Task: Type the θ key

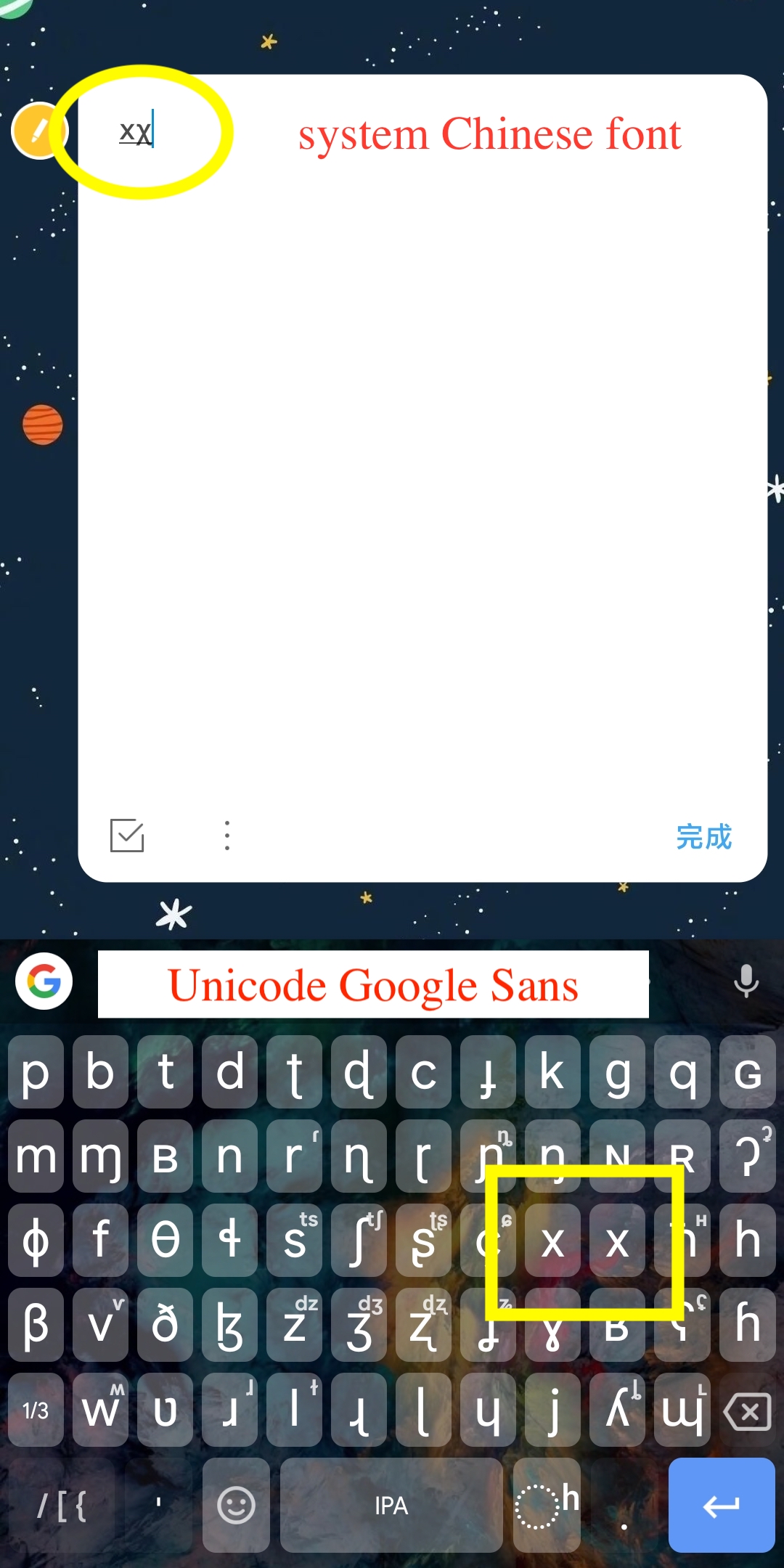Action: (x=166, y=1241)
